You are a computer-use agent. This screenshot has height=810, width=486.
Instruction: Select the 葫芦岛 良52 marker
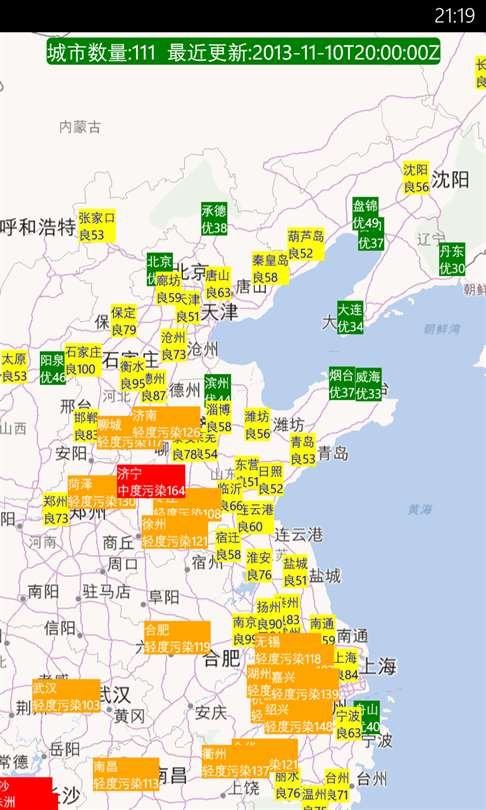[x=306, y=244]
